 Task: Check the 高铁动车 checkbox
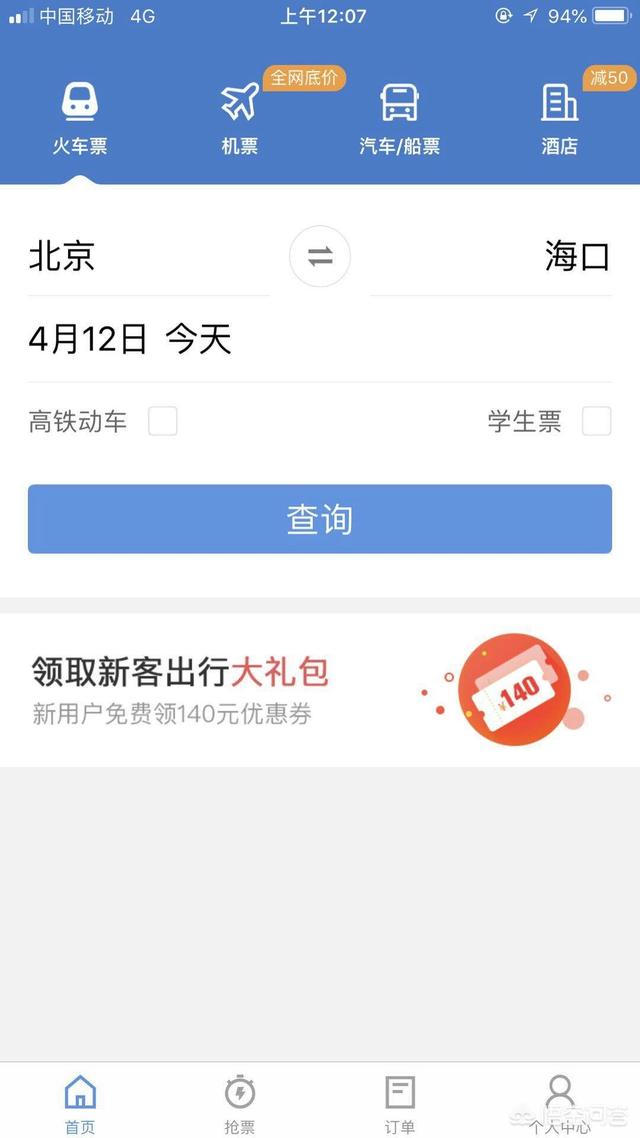point(163,421)
